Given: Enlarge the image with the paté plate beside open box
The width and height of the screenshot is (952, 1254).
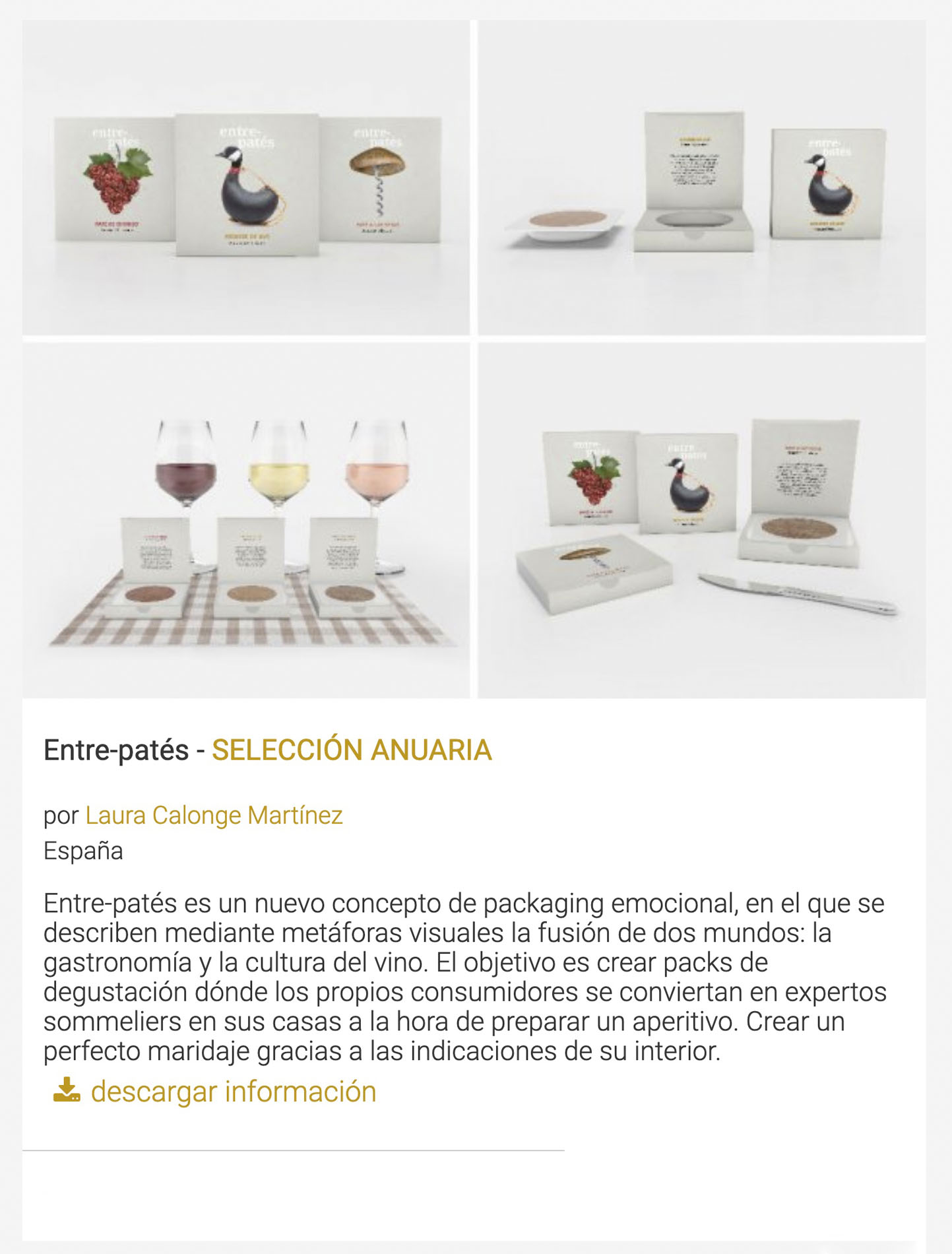Looking at the screenshot, I should coord(701,178).
